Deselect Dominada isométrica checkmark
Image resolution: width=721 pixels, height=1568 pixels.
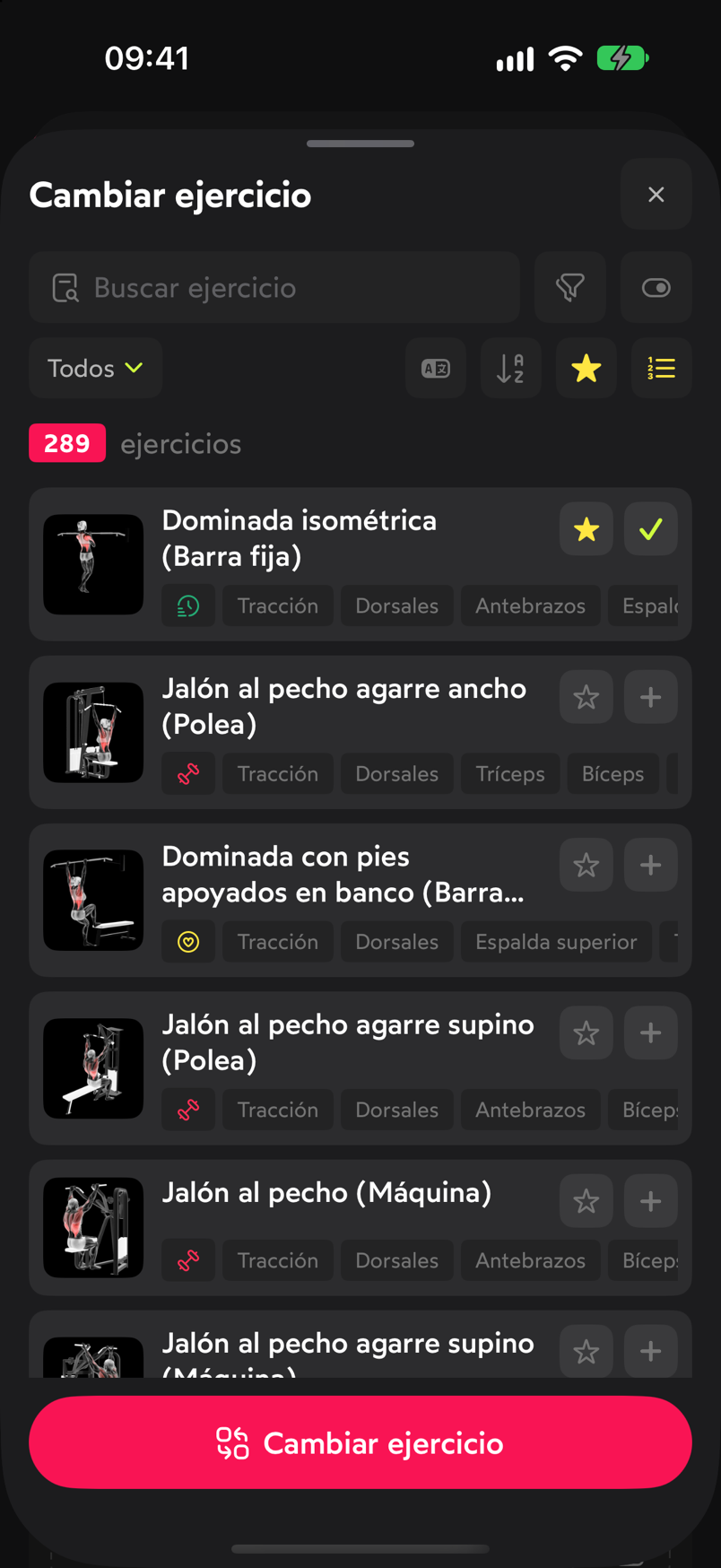point(651,529)
